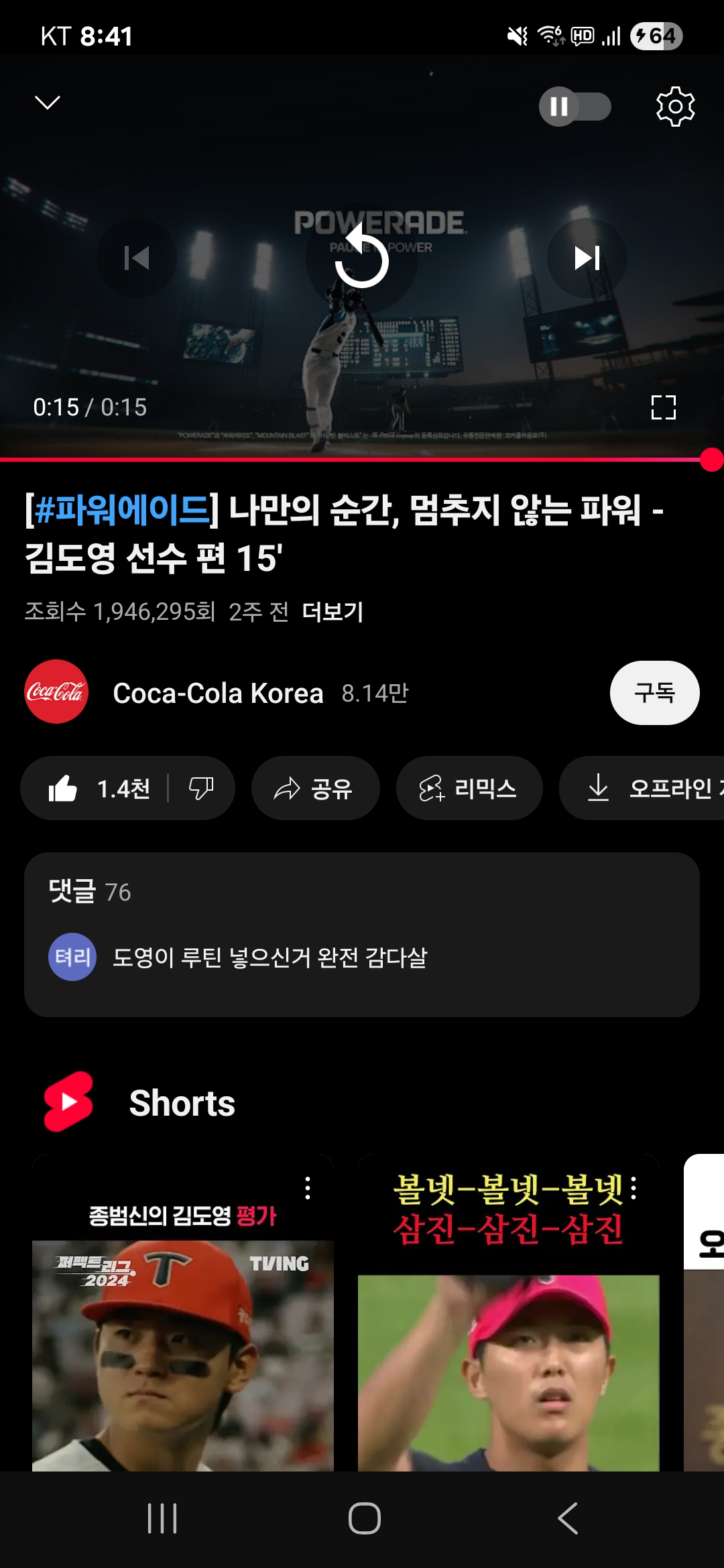Image resolution: width=724 pixels, height=1568 pixels.
Task: Dislike the video with the thumbs down
Action: pos(201,789)
